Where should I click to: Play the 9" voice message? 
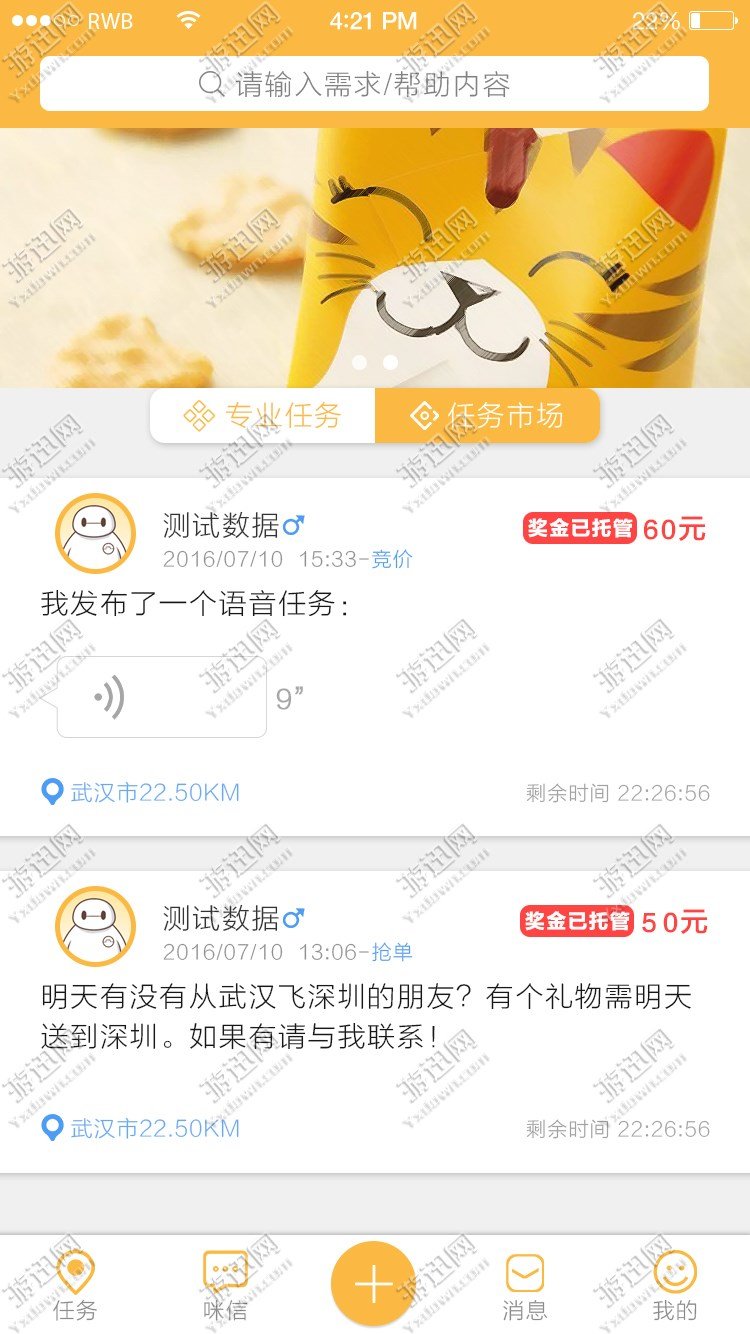coord(162,697)
